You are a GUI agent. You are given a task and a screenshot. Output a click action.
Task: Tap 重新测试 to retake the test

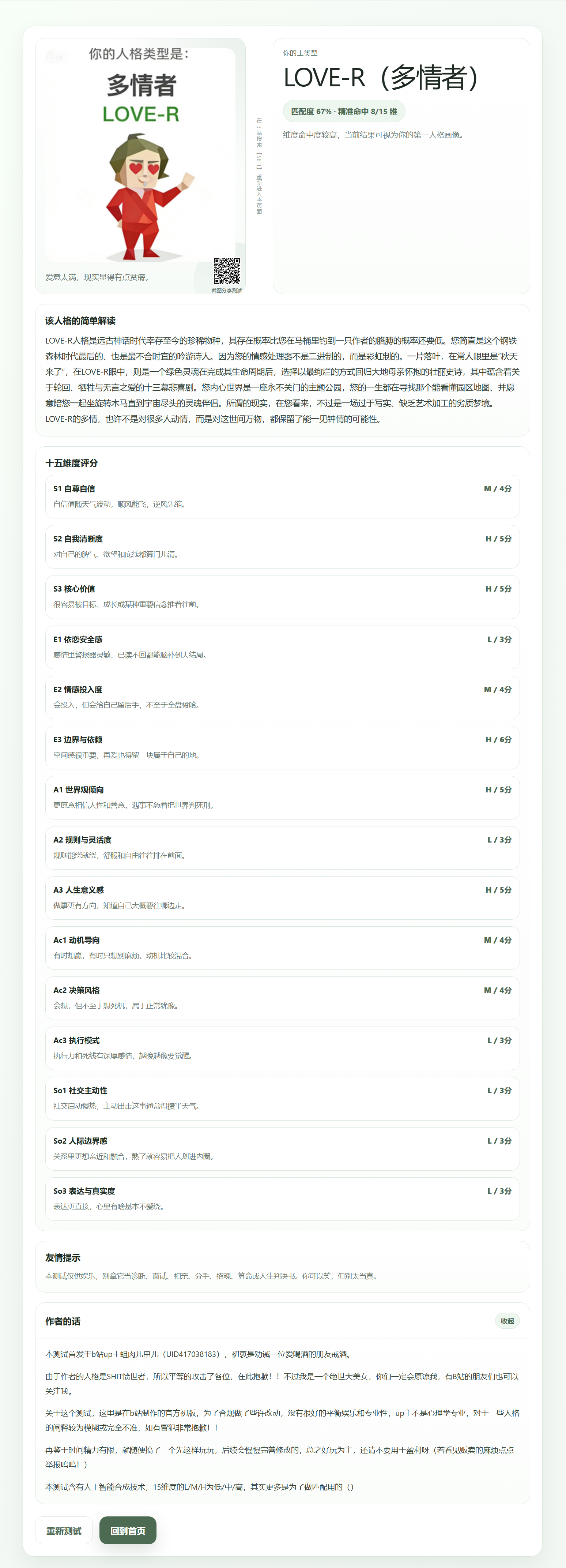[x=64, y=1530]
